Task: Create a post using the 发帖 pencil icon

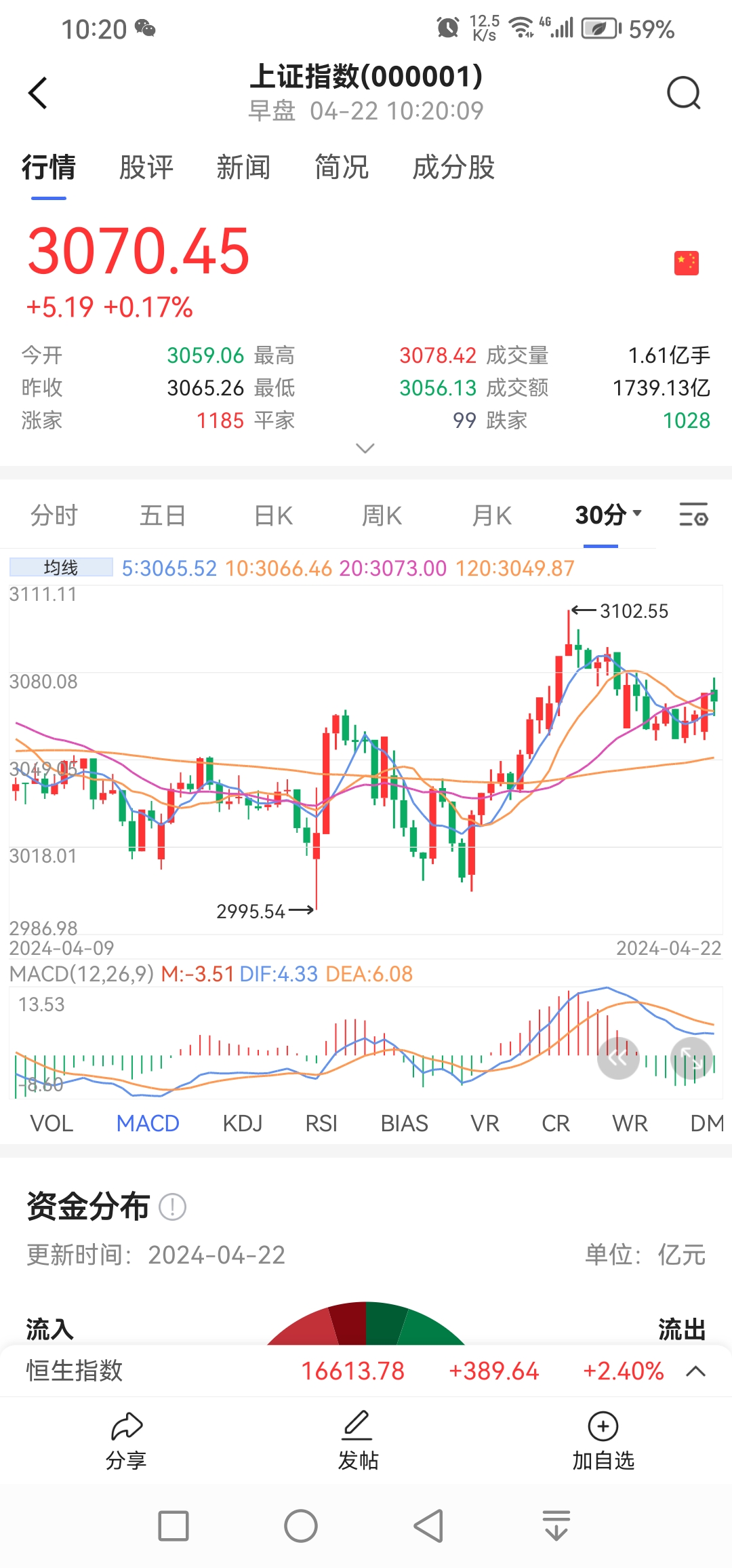Action: pos(357,1427)
